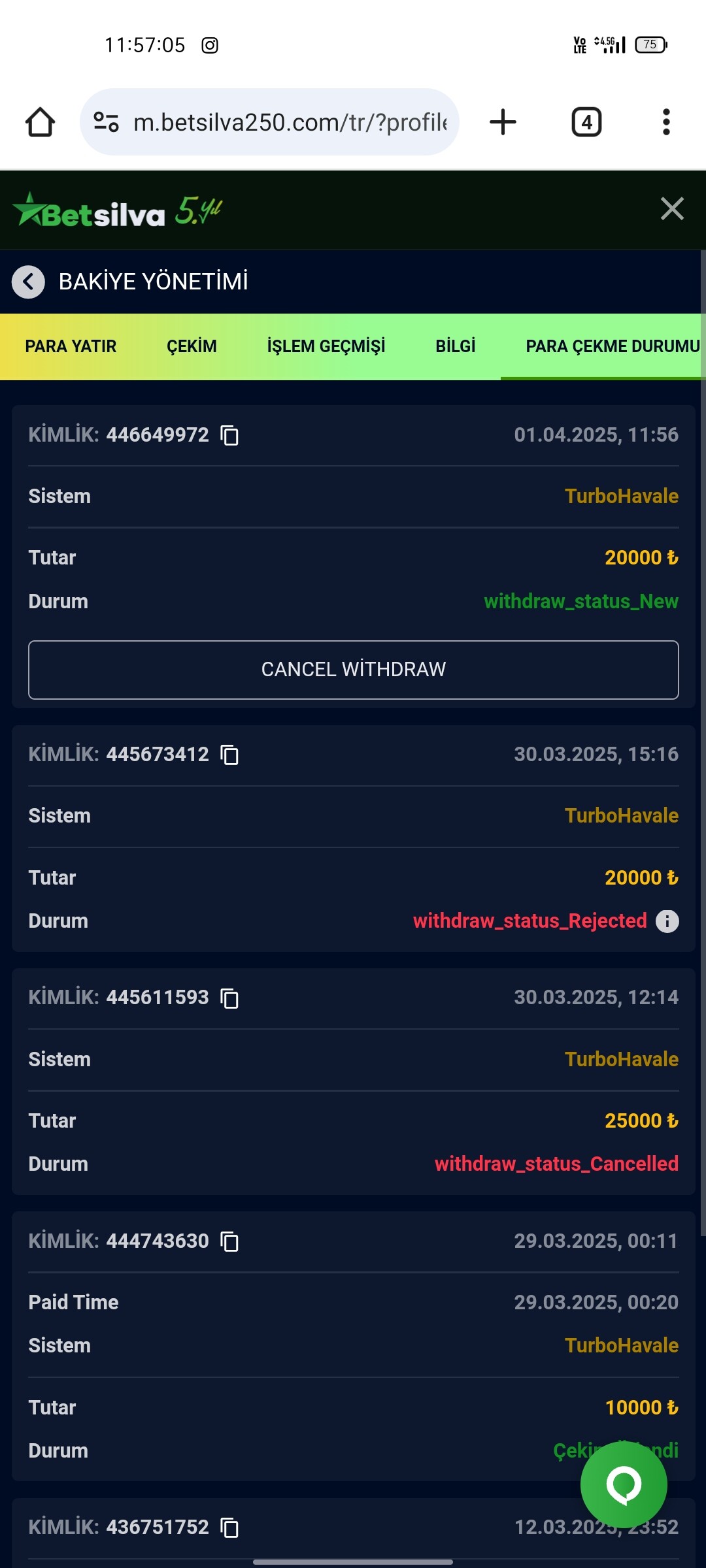The image size is (706, 1568).
Task: Tap CANCEL WITHDRAW button
Action: (x=354, y=670)
